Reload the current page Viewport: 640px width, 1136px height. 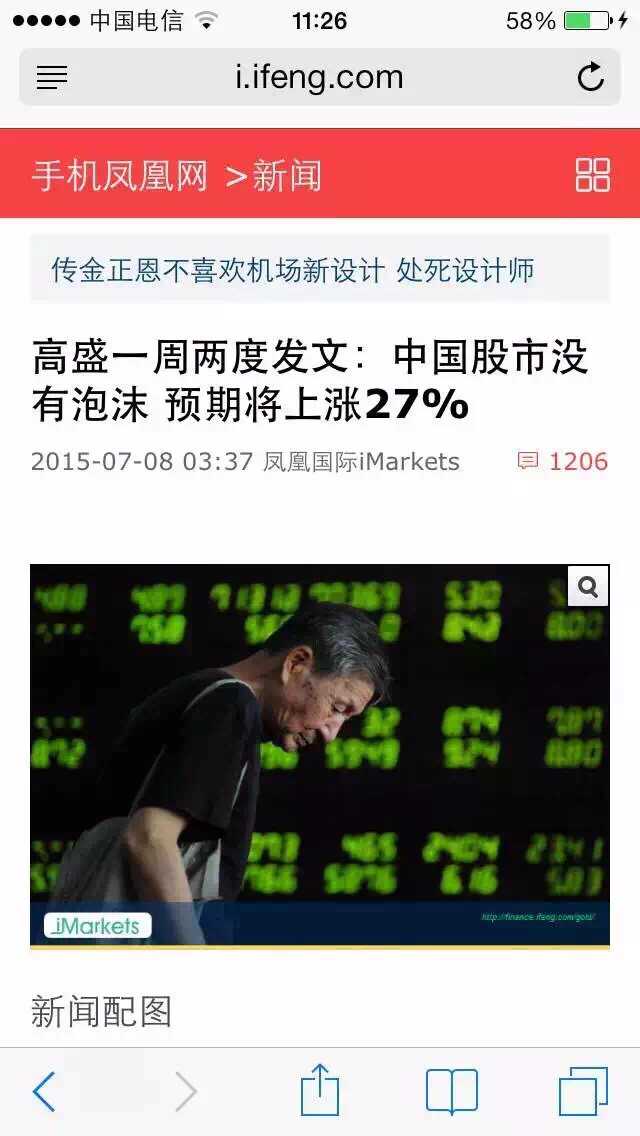pos(590,77)
